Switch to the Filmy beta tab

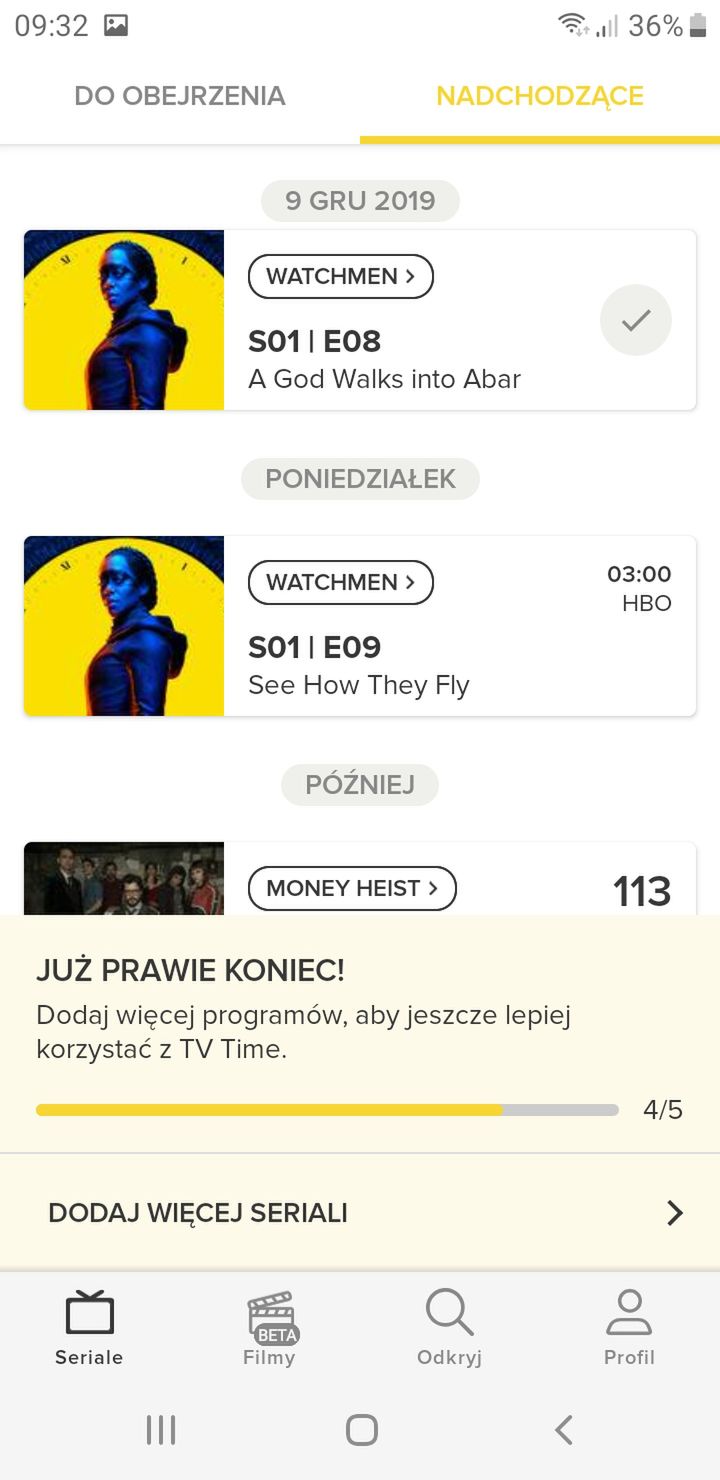270,1328
